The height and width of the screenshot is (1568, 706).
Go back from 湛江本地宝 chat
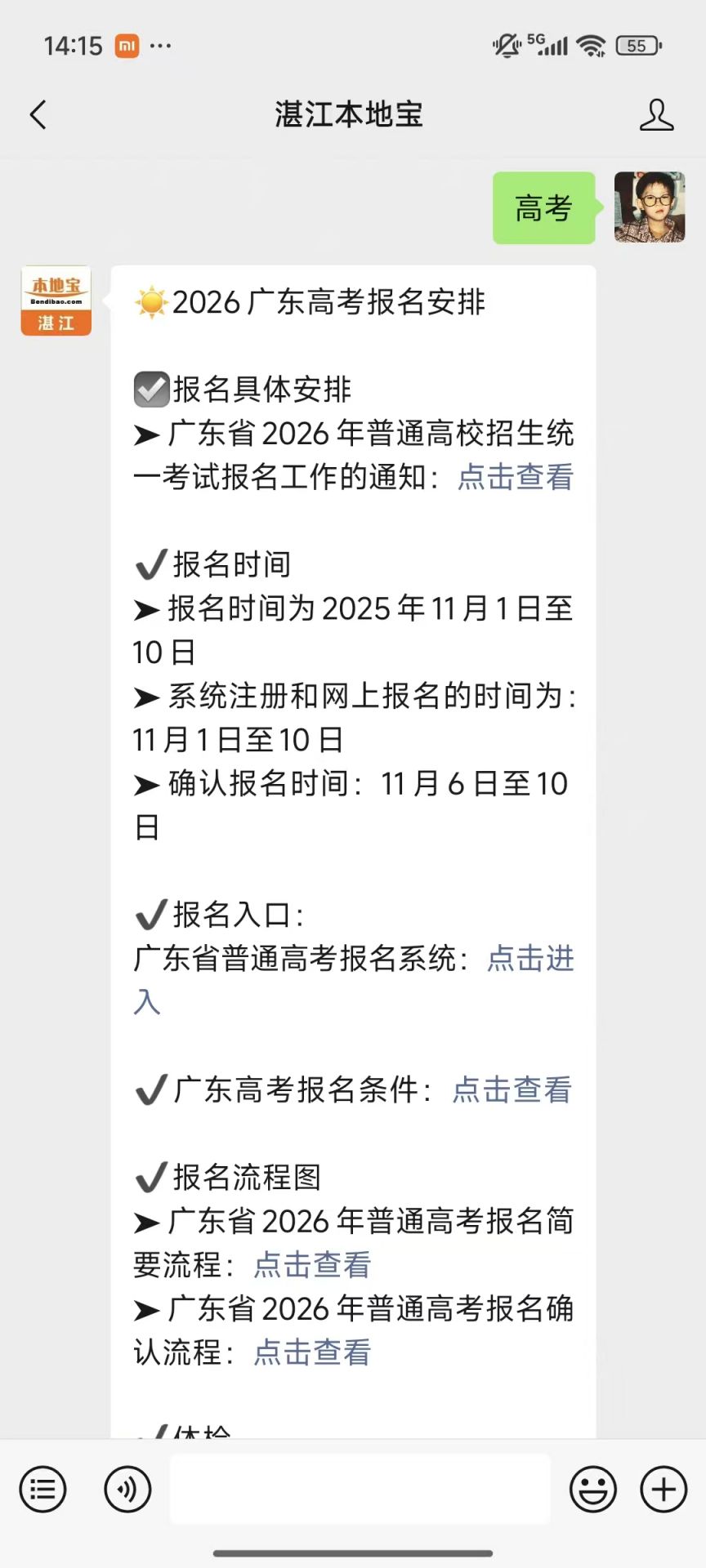pyautogui.click(x=38, y=115)
